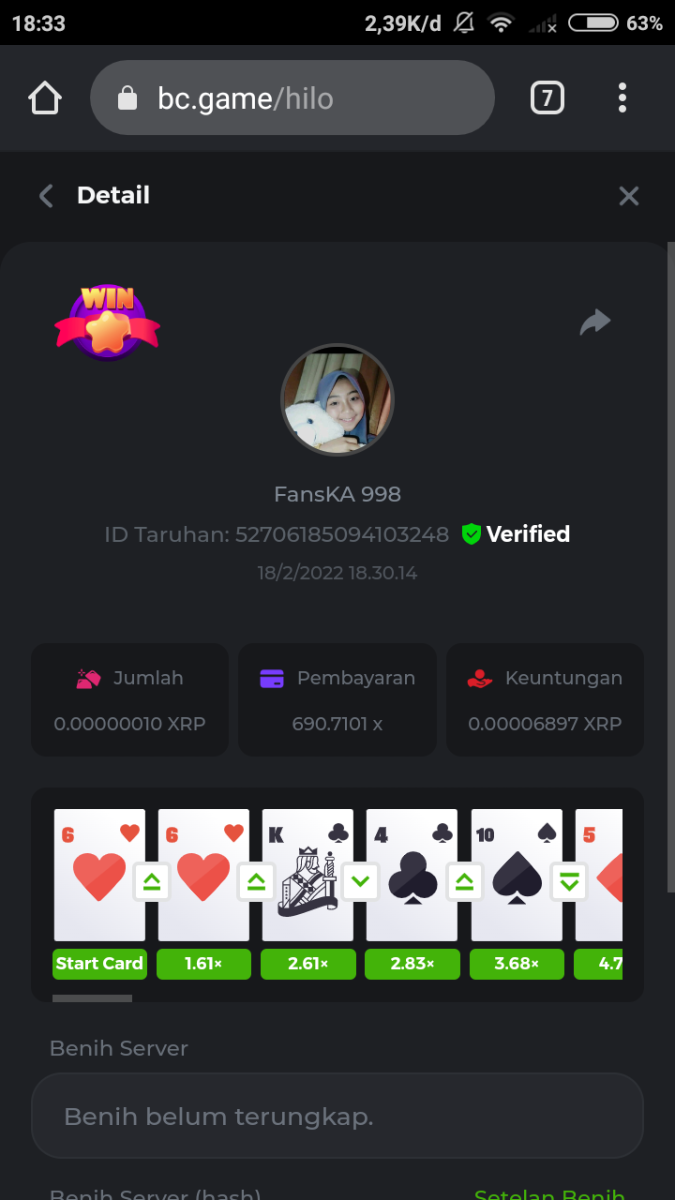
Task: Open Setelan Benih link
Action: [x=548, y=1192]
